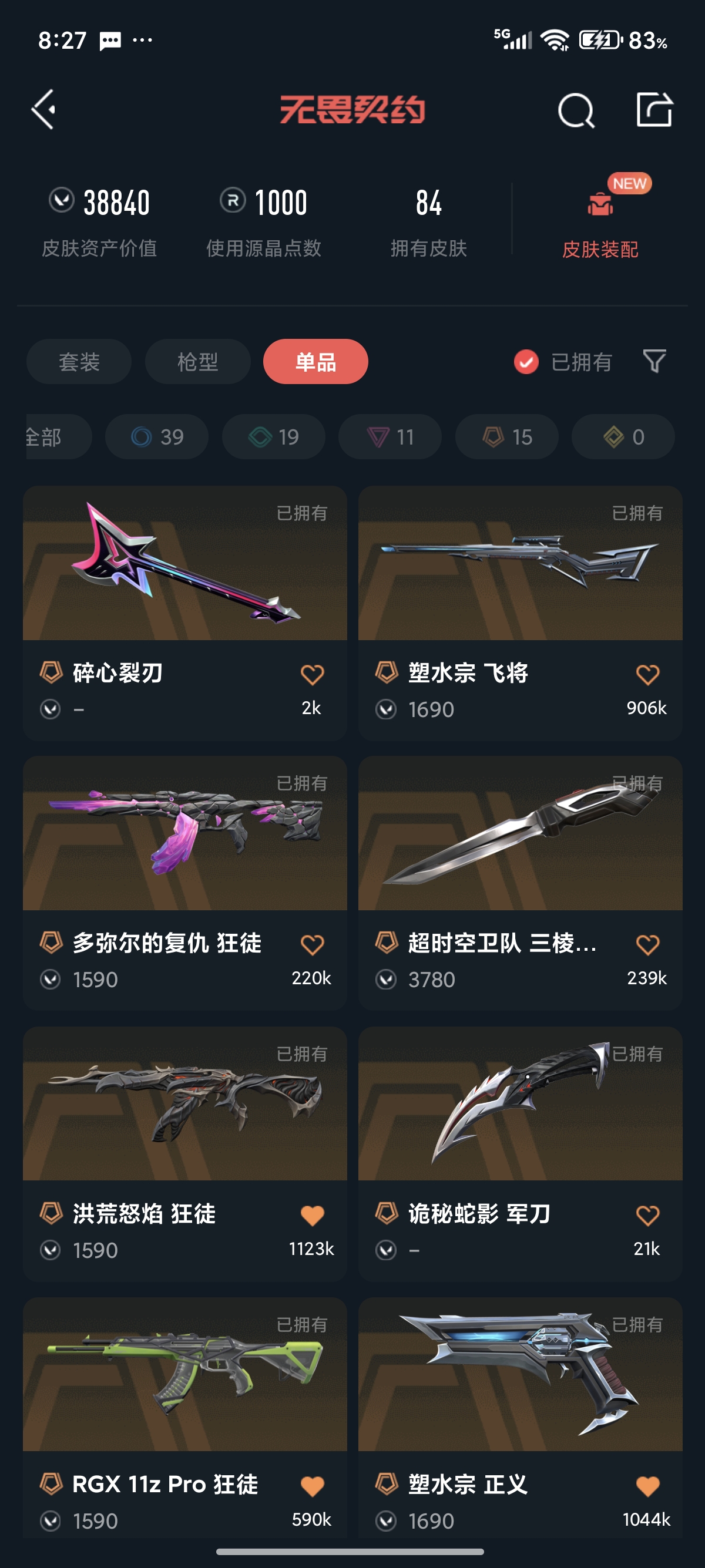Open the 多弥尔的复仇 狂徒 skin card
Screen dimensions: 705x1568
[185, 883]
